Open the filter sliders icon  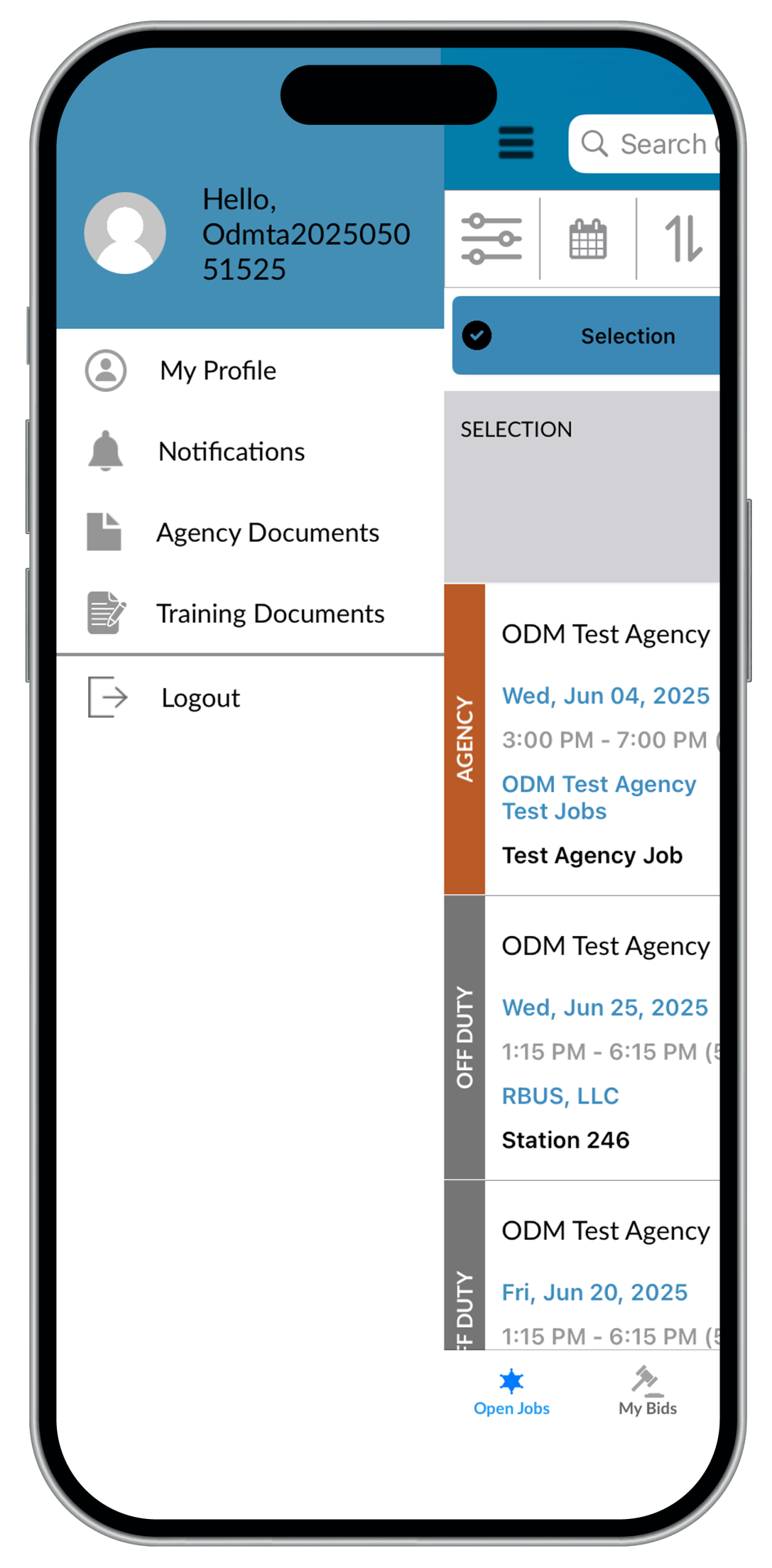[492, 239]
